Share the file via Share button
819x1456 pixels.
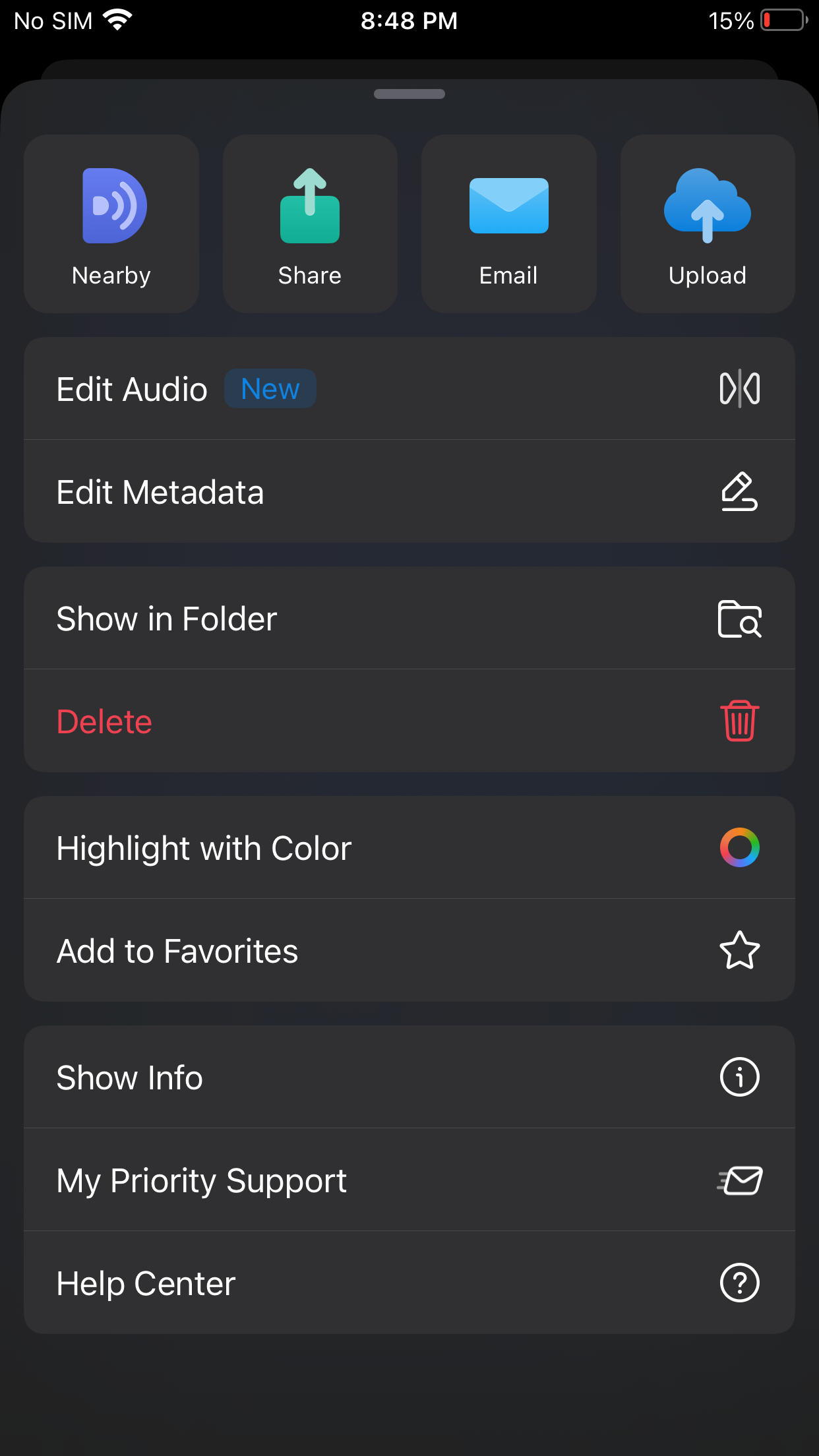point(310,224)
